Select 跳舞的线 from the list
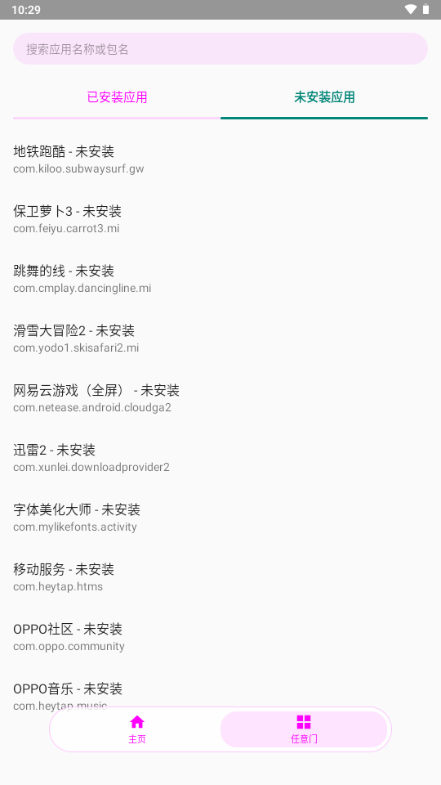The height and width of the screenshot is (785, 441). pos(220,278)
